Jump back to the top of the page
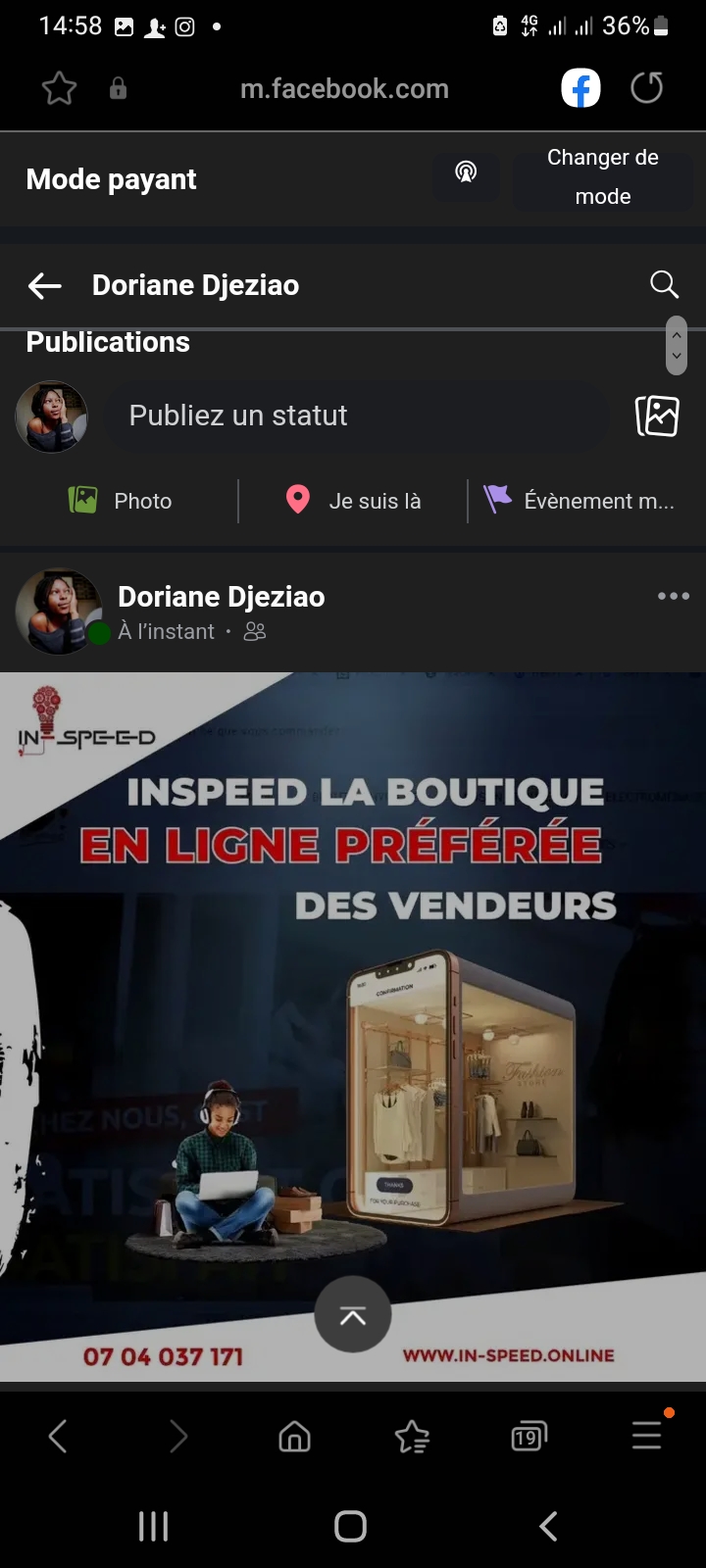The height and width of the screenshot is (1568, 706). [353, 1314]
